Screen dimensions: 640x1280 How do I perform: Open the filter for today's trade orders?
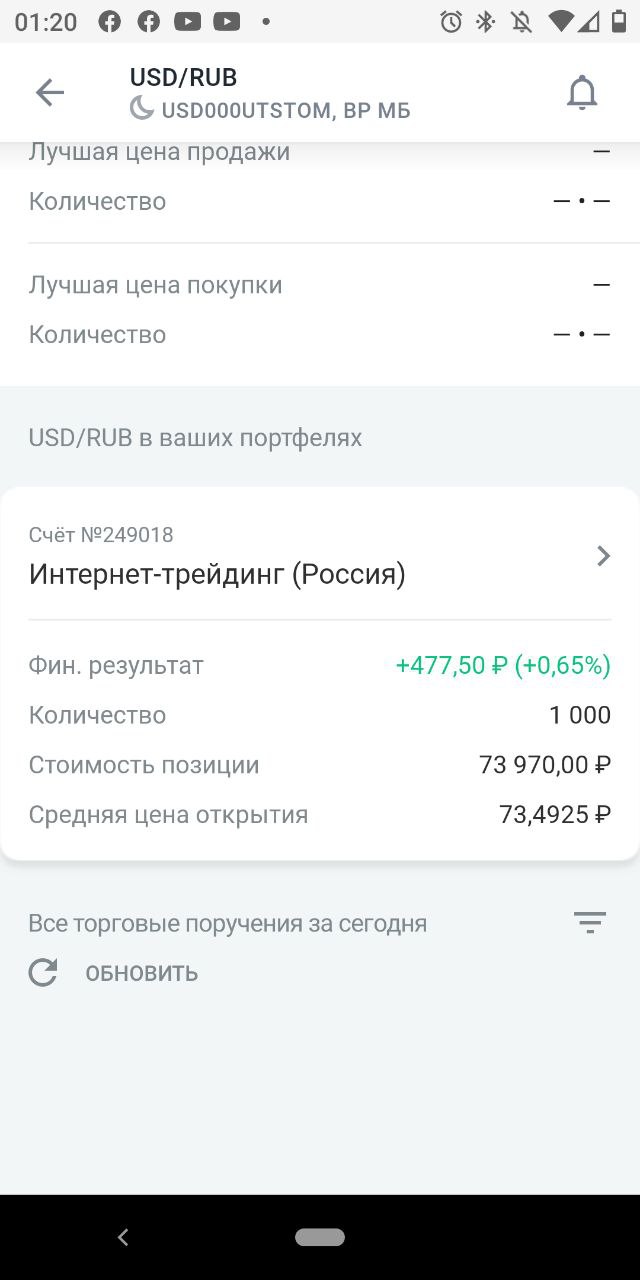[590, 923]
